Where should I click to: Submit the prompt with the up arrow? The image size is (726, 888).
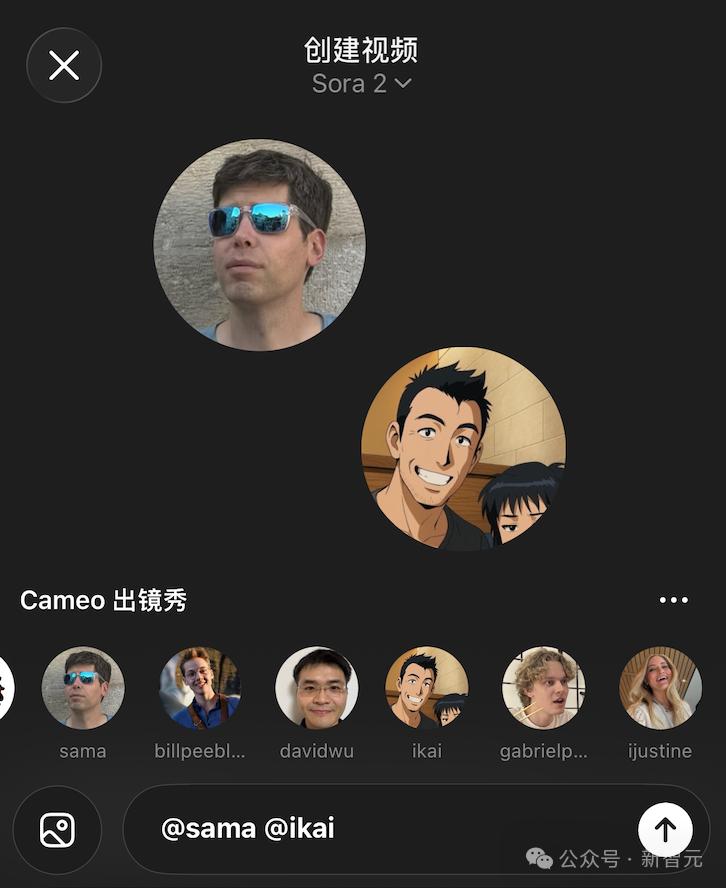[x=665, y=829]
